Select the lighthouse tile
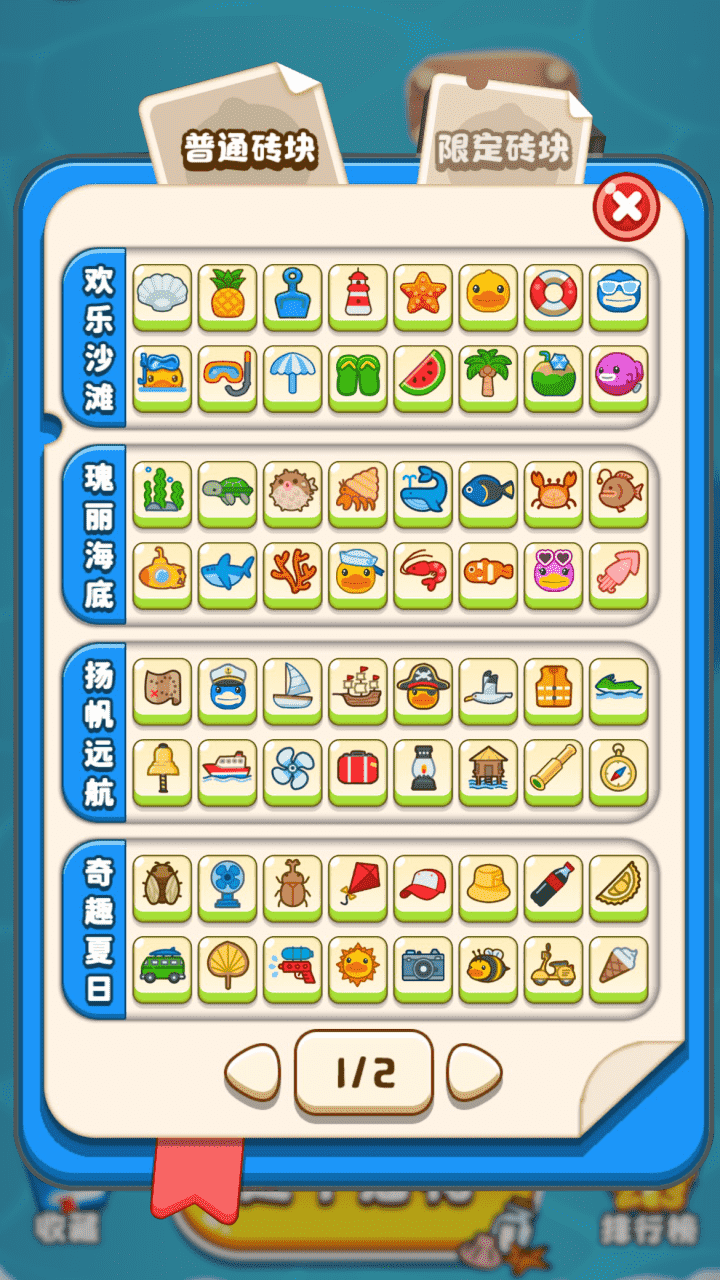The height and width of the screenshot is (1280, 720). [x=357, y=295]
